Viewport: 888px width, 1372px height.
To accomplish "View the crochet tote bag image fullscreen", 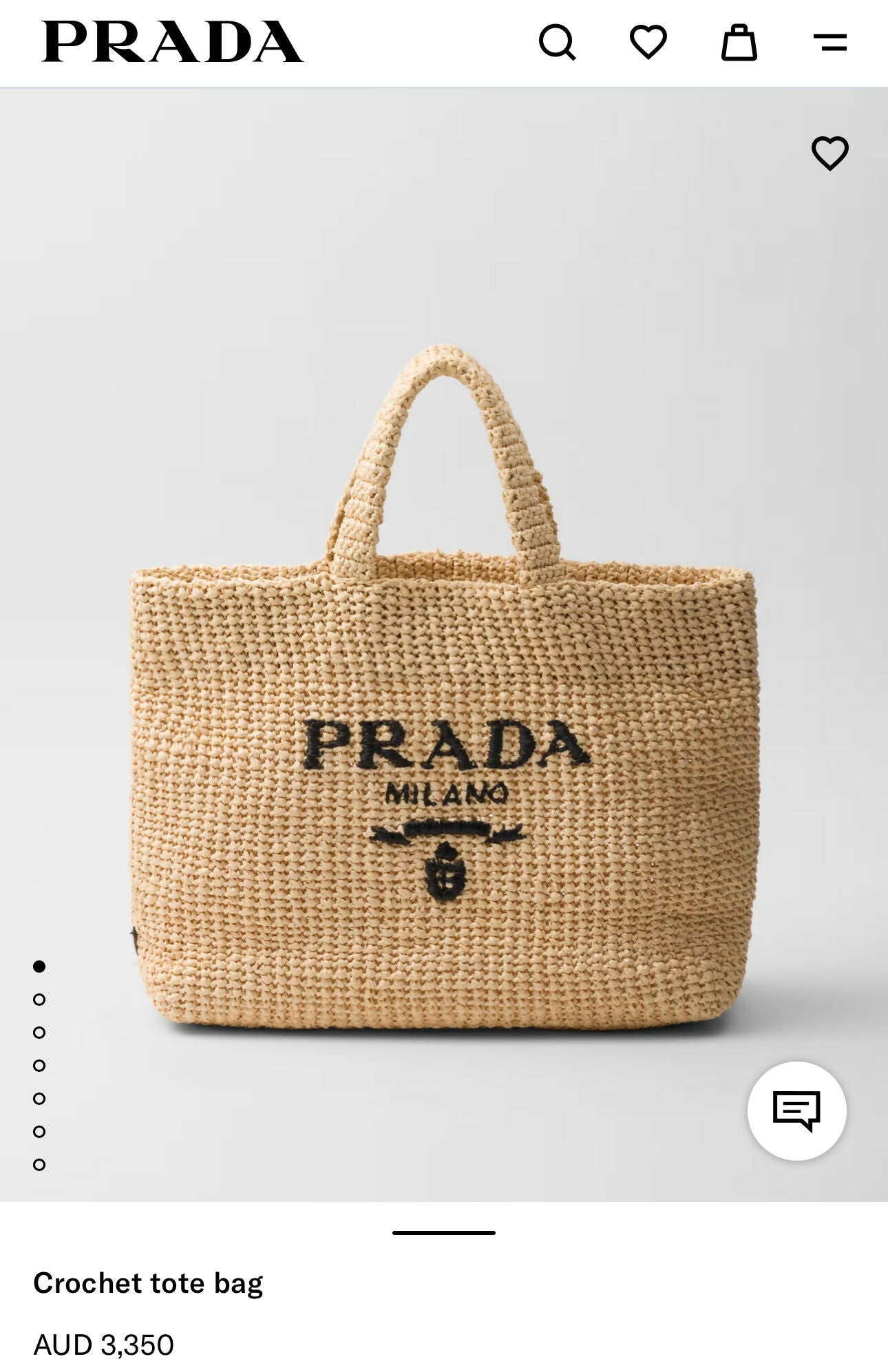I will (x=444, y=688).
